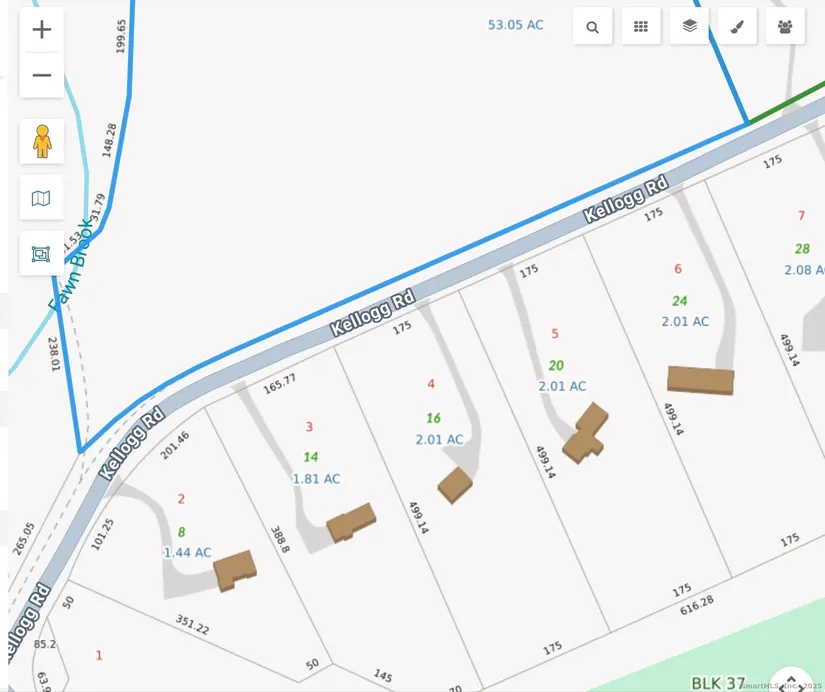The height and width of the screenshot is (692, 825).
Task: Open the grid apps menu
Action: pyautogui.click(x=641, y=27)
